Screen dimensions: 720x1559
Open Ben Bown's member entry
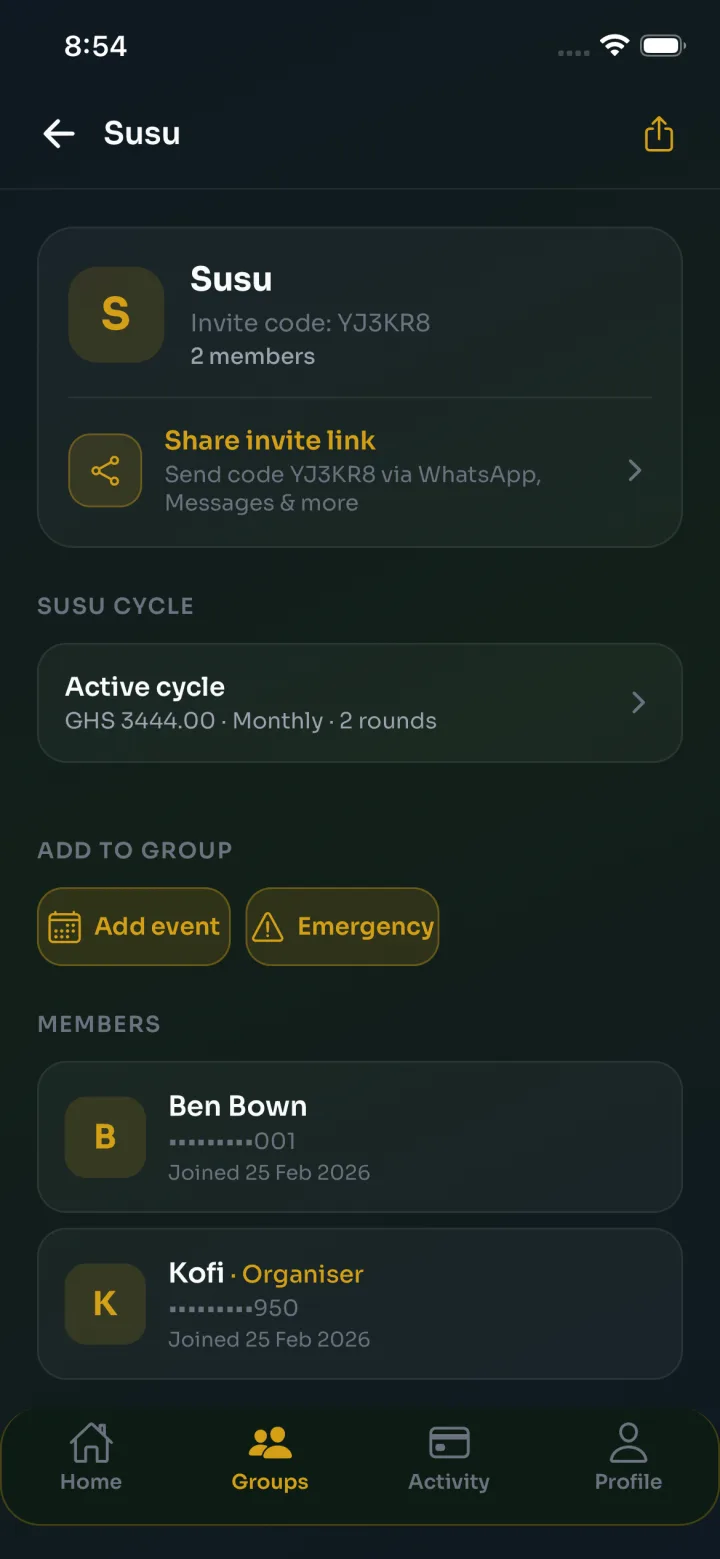pyautogui.click(x=360, y=1137)
